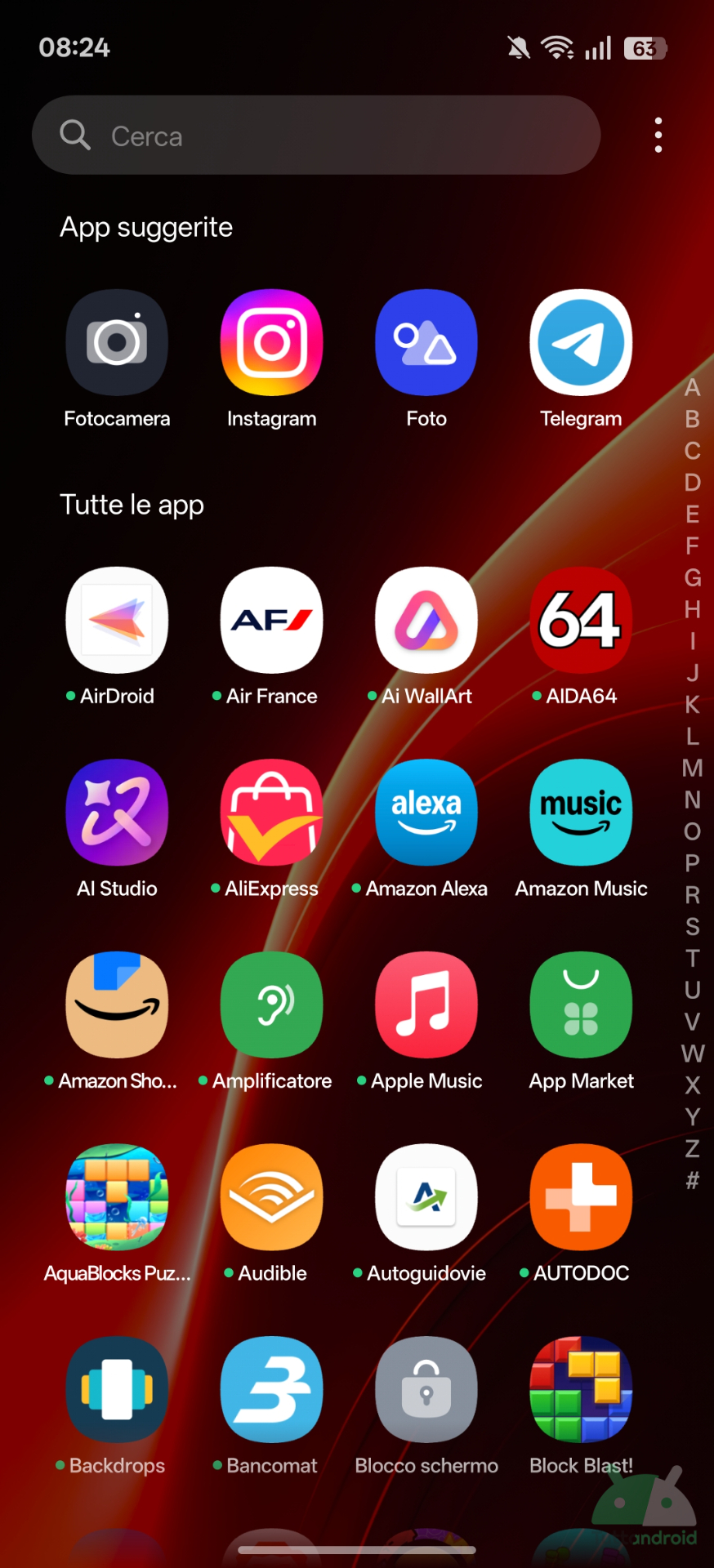Open Amazon Music
Viewport: 714px width, 1568px height.
click(581, 813)
